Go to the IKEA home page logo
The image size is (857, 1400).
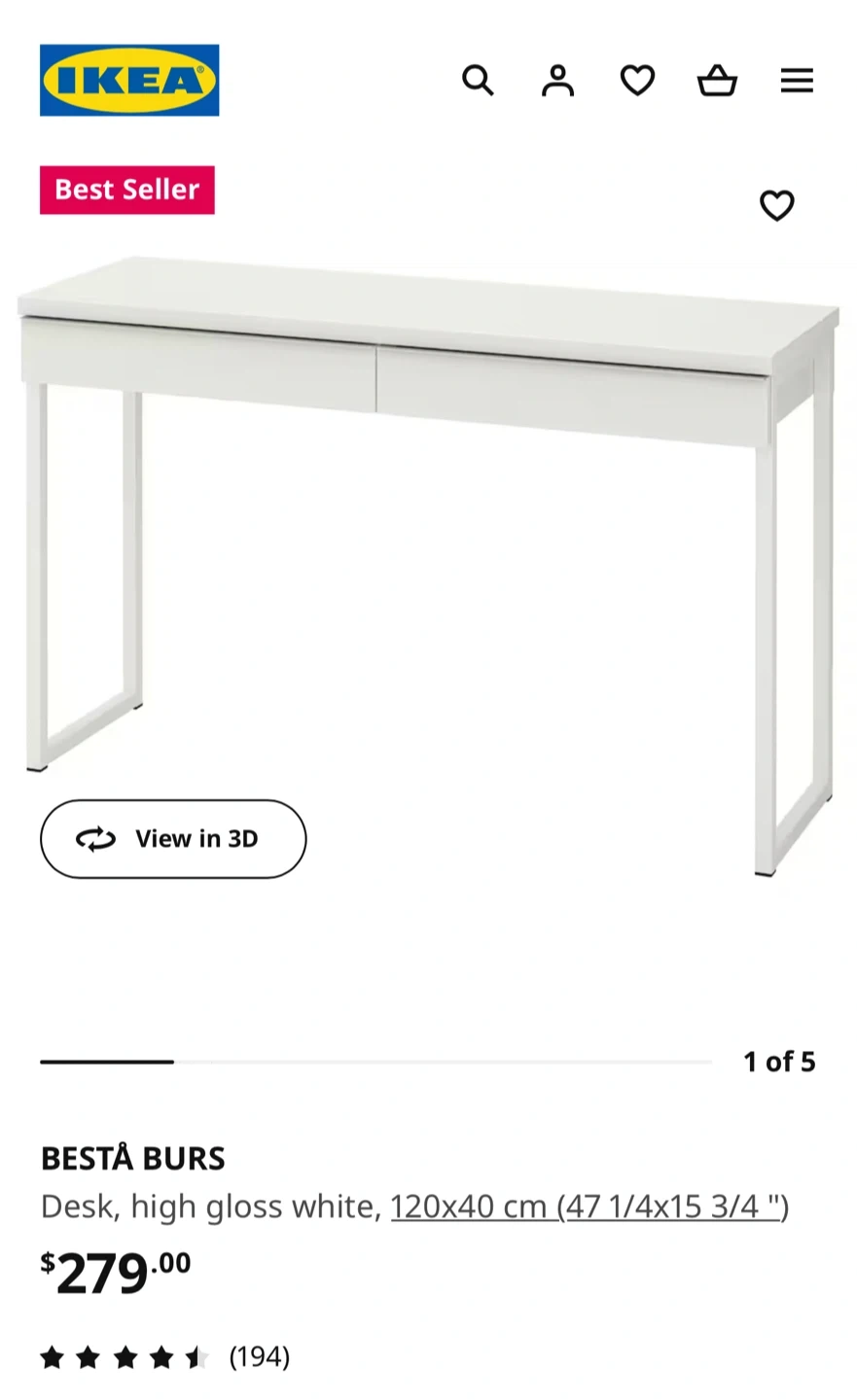129,80
